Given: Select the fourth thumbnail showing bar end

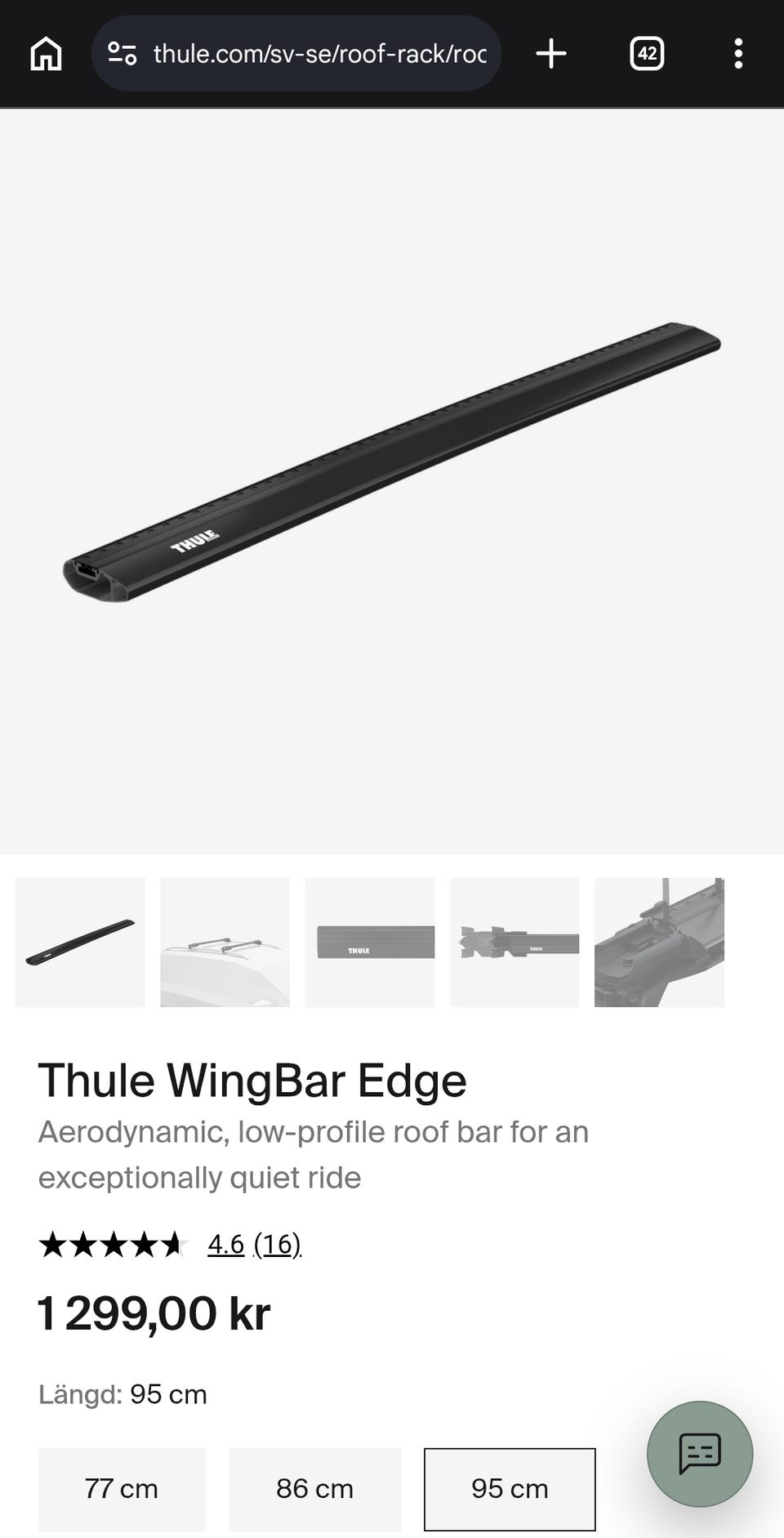Looking at the screenshot, I should 514,943.
